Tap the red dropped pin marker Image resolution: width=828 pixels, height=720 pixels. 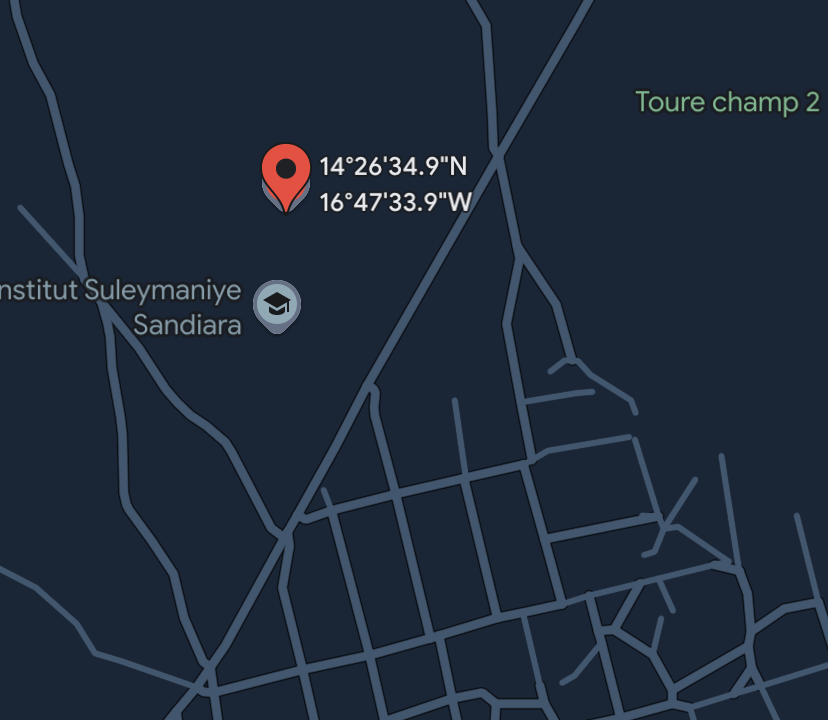tap(286, 172)
